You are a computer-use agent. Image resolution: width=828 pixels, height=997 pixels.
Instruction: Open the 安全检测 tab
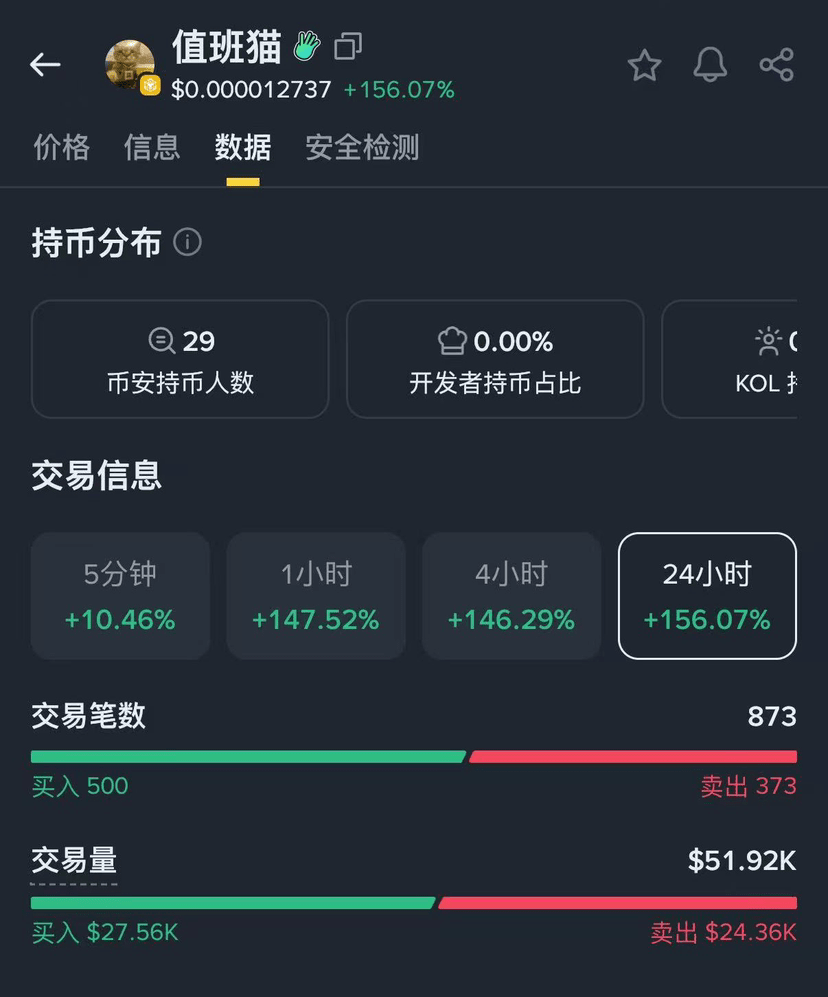(362, 148)
